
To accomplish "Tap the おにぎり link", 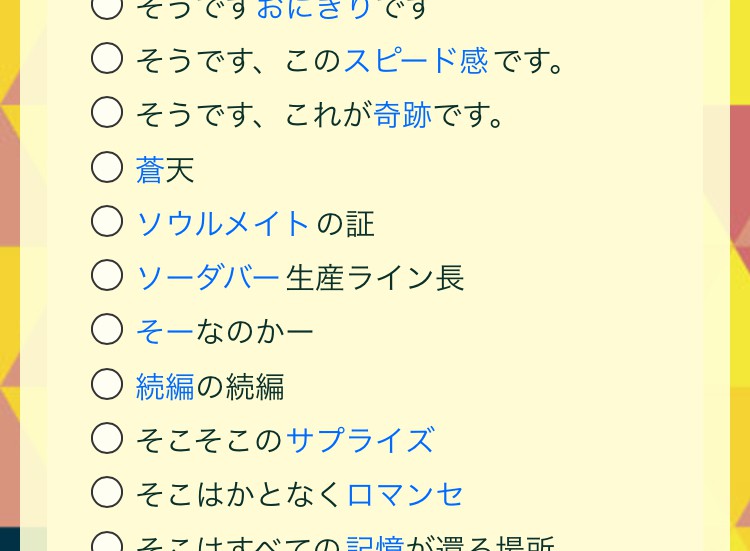I will point(314,9).
